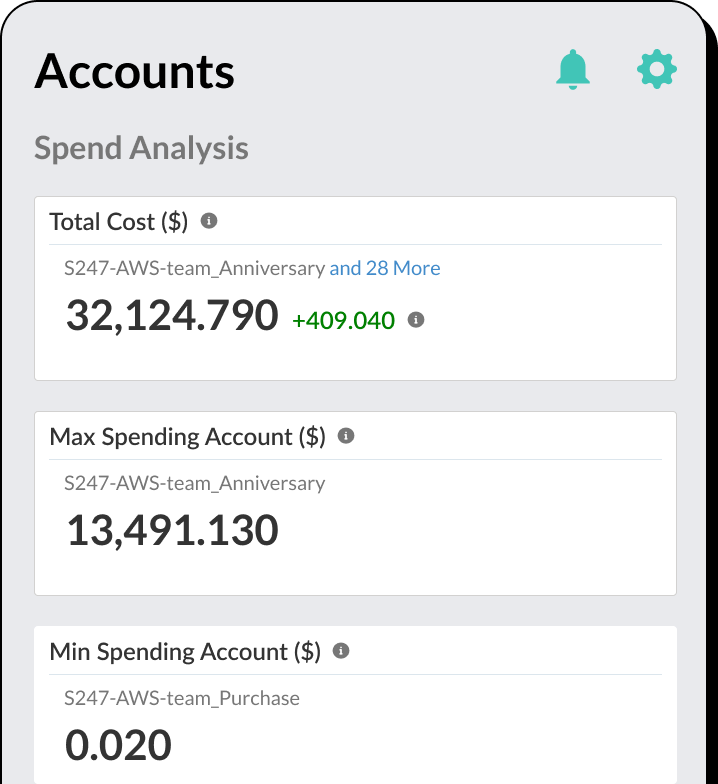
Task: Tap the "and 28 More" accounts link
Action: [x=385, y=268]
